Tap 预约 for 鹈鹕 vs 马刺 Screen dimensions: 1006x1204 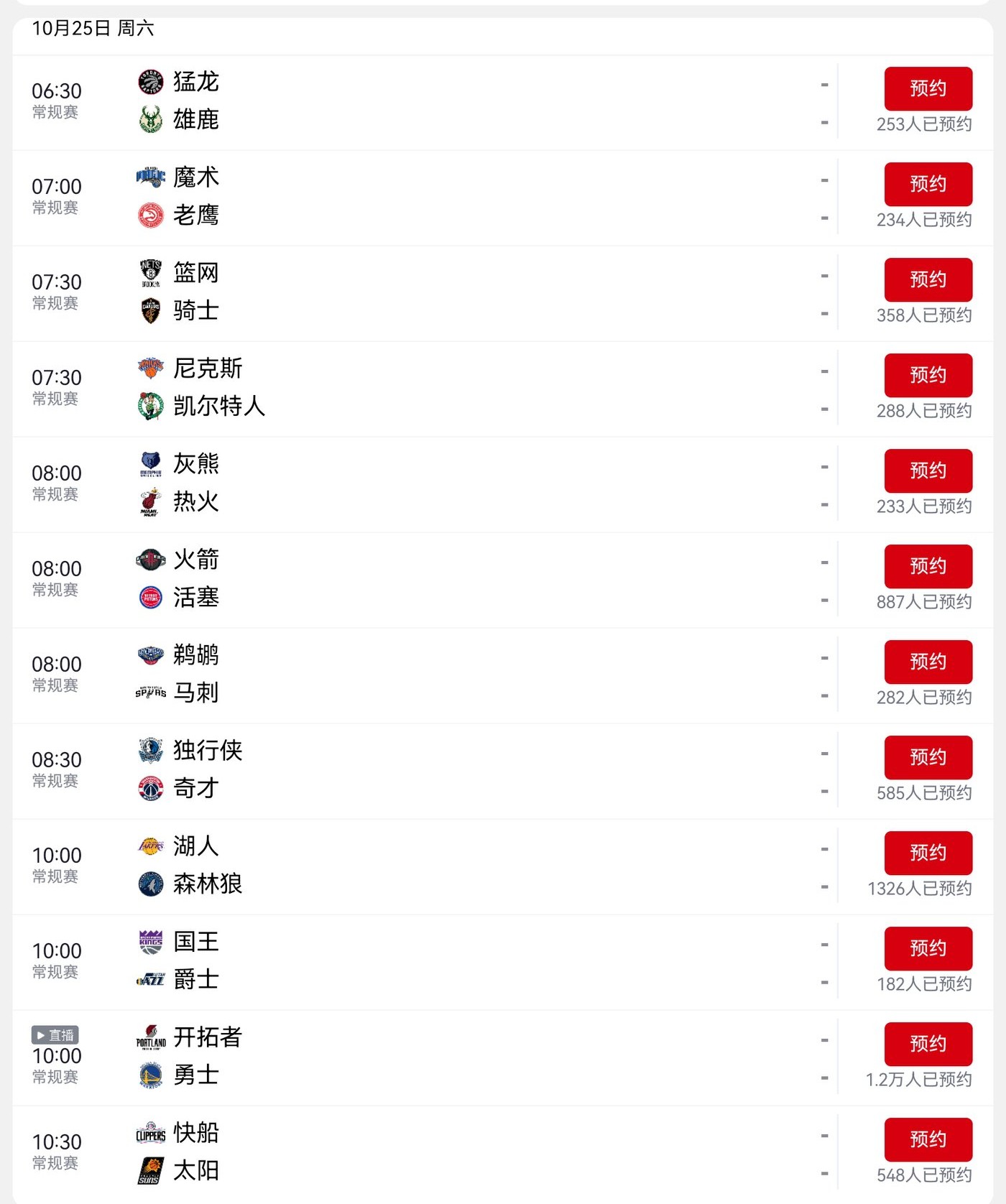point(928,662)
